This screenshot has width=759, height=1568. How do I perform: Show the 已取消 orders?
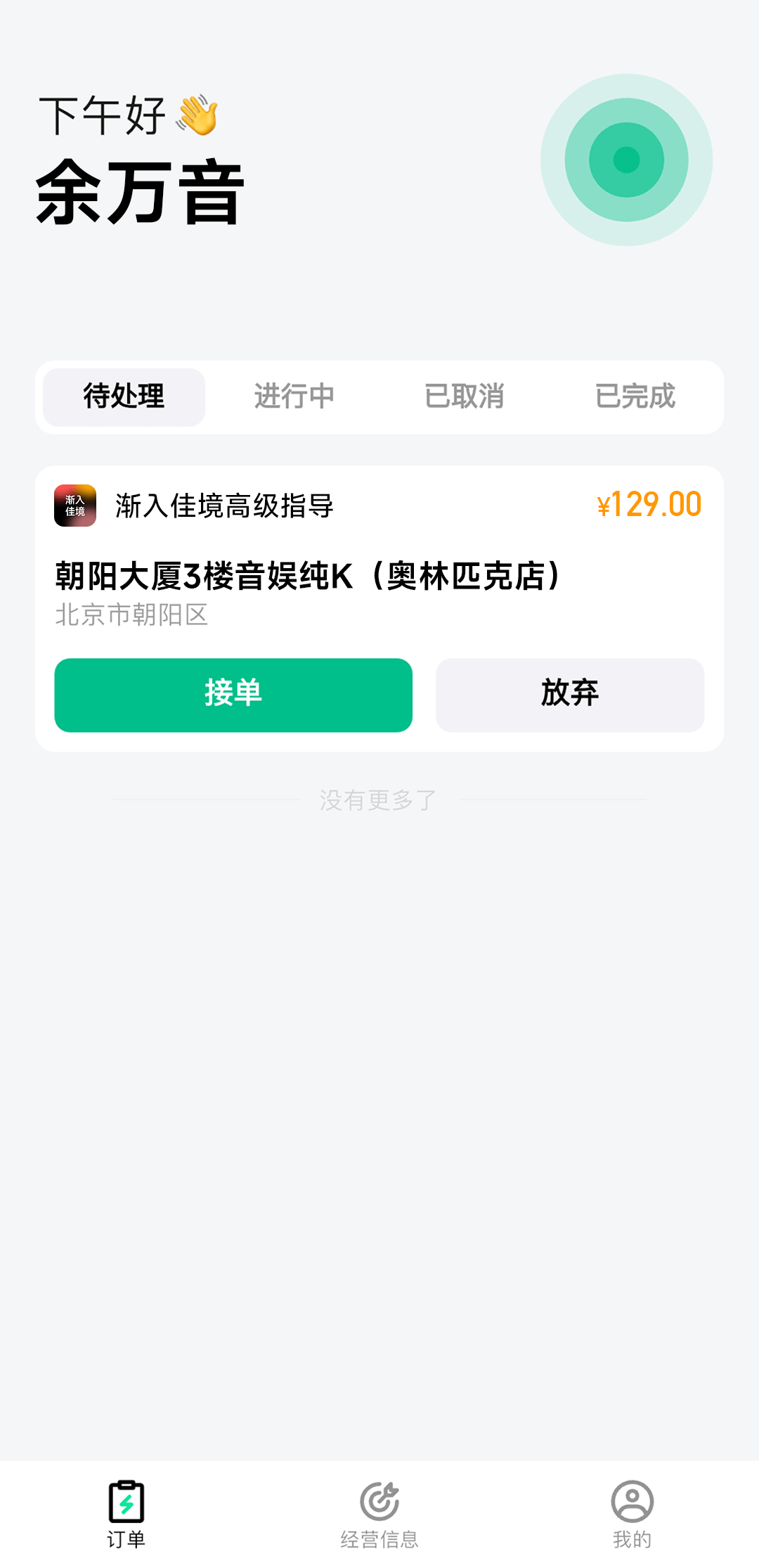pos(465,397)
